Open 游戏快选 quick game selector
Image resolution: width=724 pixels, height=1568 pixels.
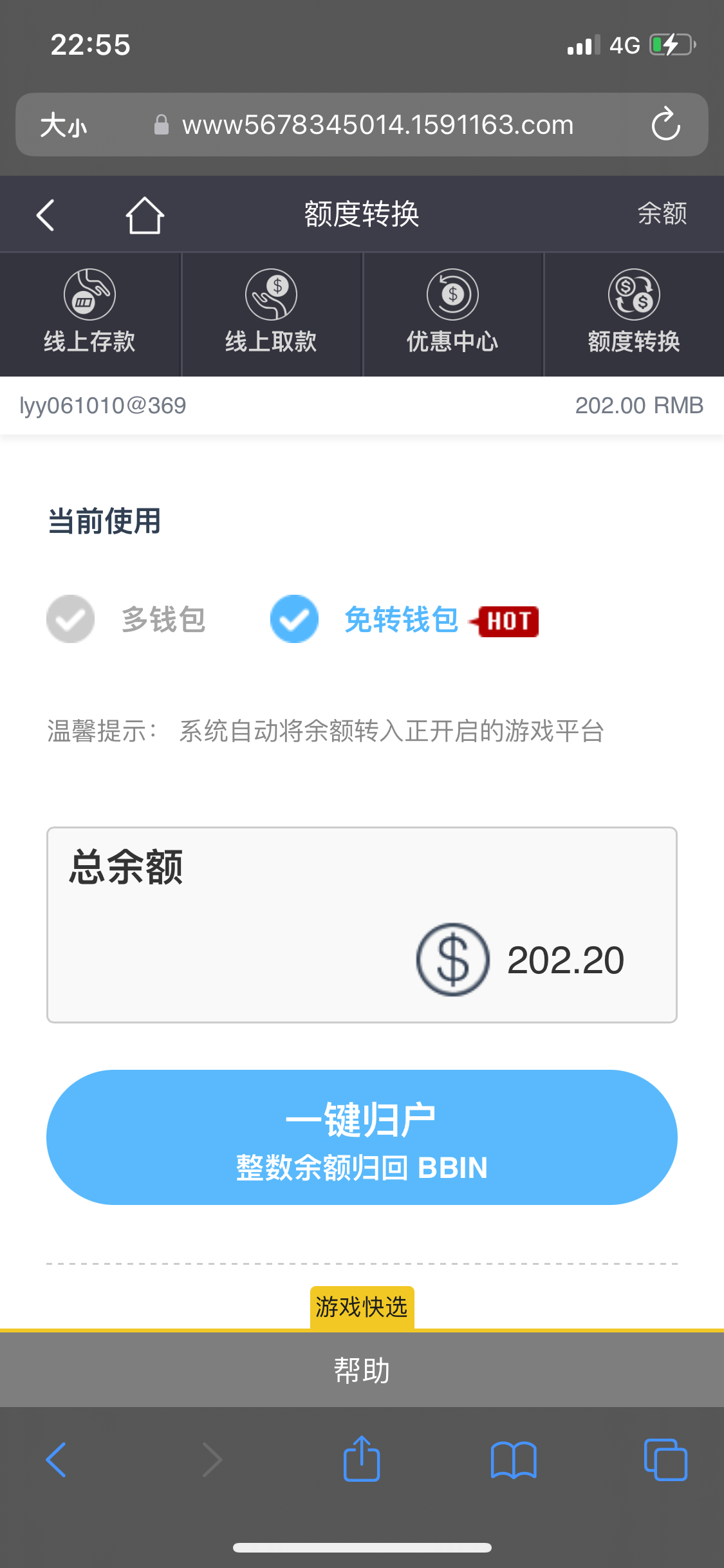[x=362, y=1307]
